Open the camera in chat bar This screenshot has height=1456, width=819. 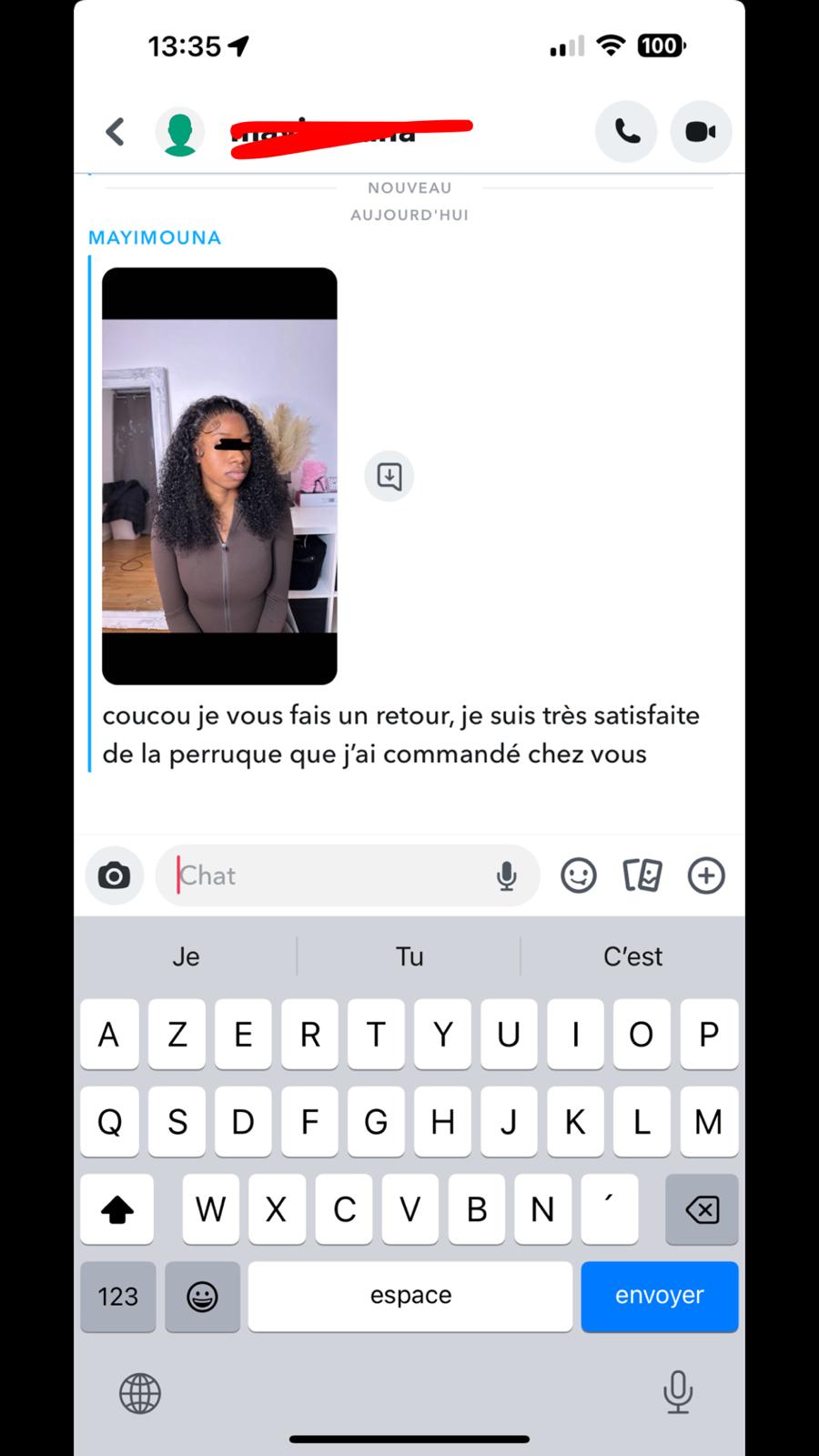[x=115, y=875]
